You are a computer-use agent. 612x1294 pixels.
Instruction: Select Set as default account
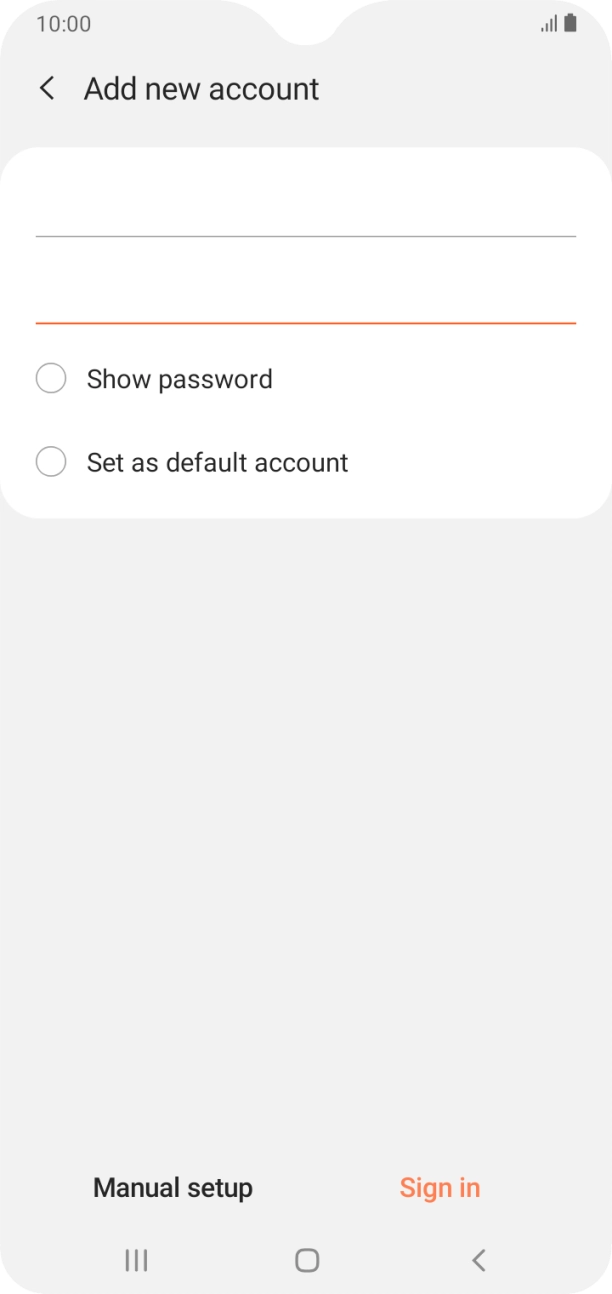tap(51, 462)
